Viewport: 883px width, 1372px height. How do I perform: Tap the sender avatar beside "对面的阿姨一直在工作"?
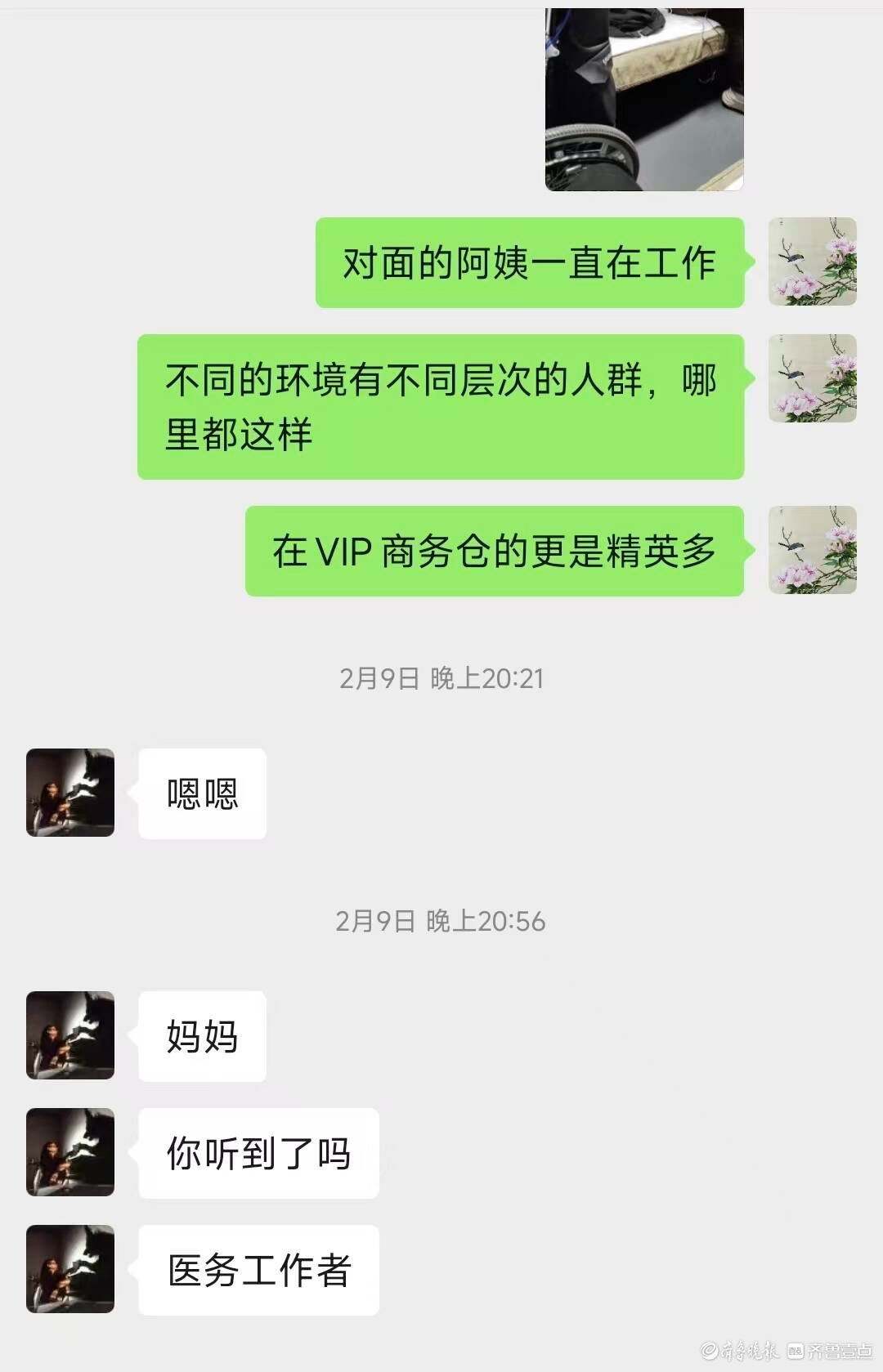coord(812,261)
